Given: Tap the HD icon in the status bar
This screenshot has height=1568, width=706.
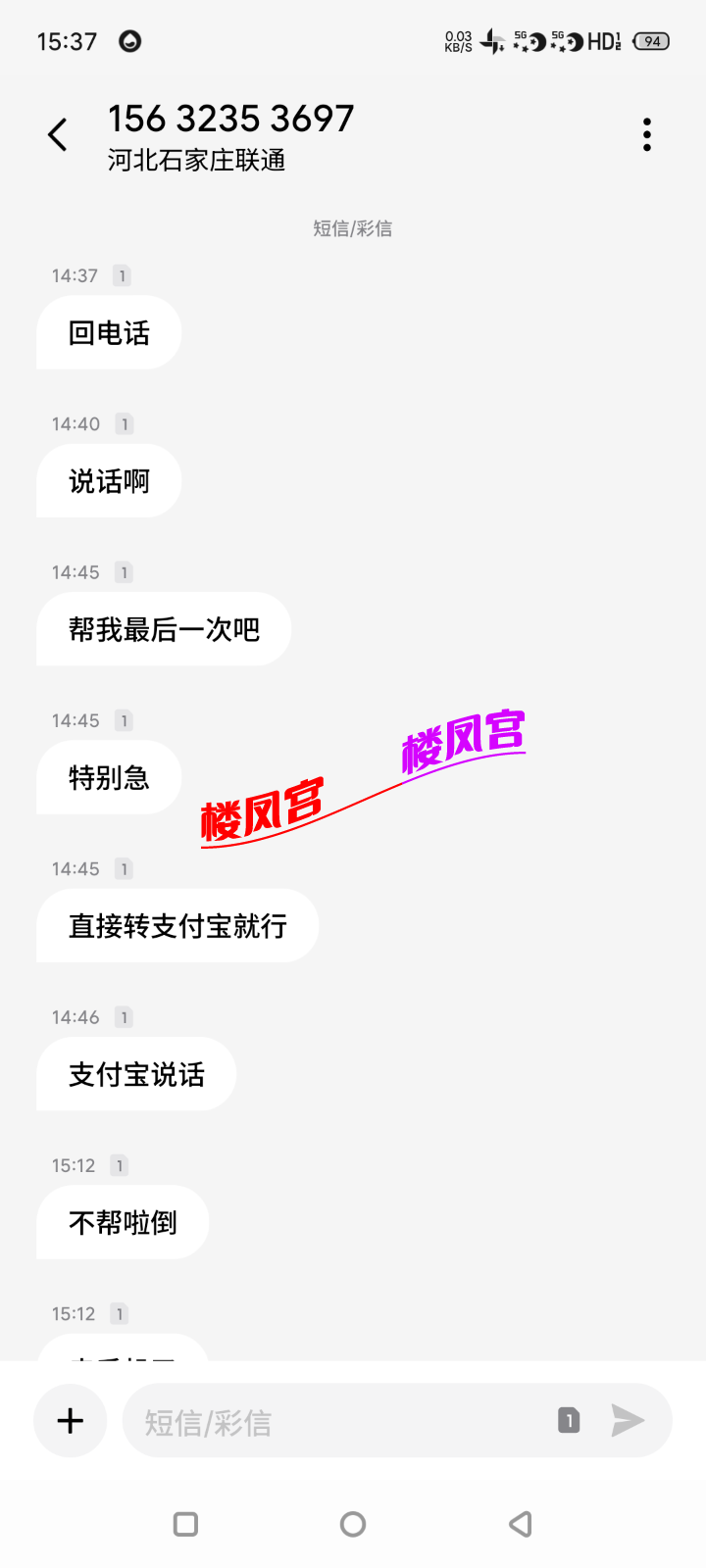Looking at the screenshot, I should click(x=600, y=41).
